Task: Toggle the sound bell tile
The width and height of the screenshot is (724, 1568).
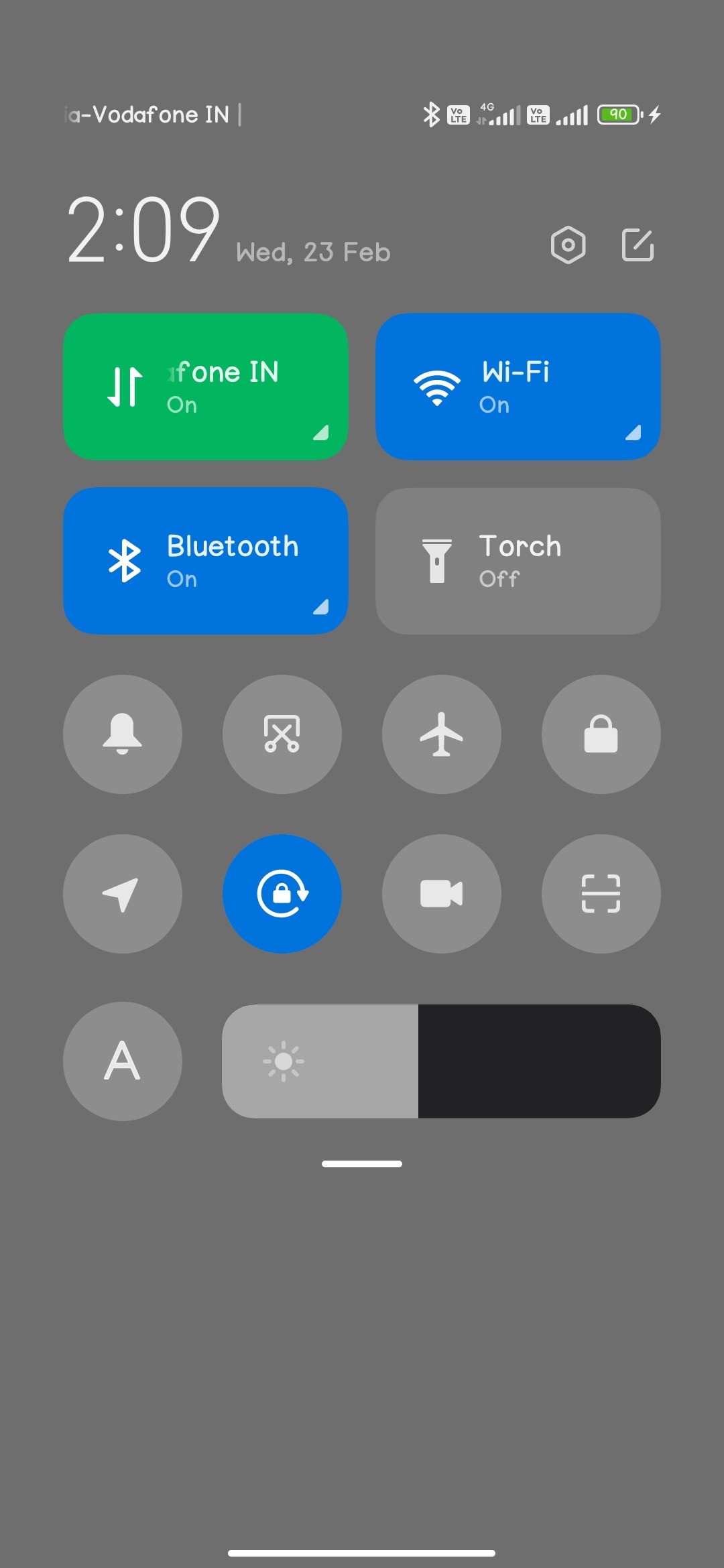Action: click(123, 734)
